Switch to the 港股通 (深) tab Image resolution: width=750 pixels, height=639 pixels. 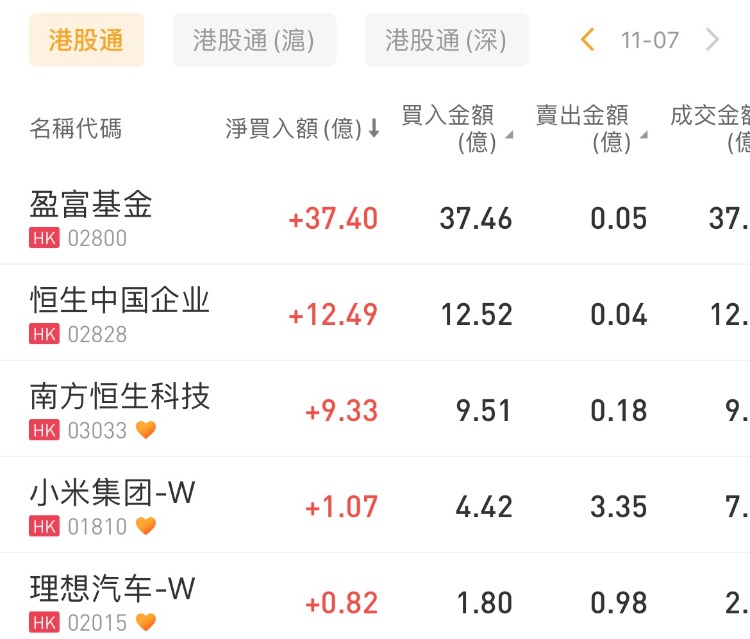(x=446, y=40)
